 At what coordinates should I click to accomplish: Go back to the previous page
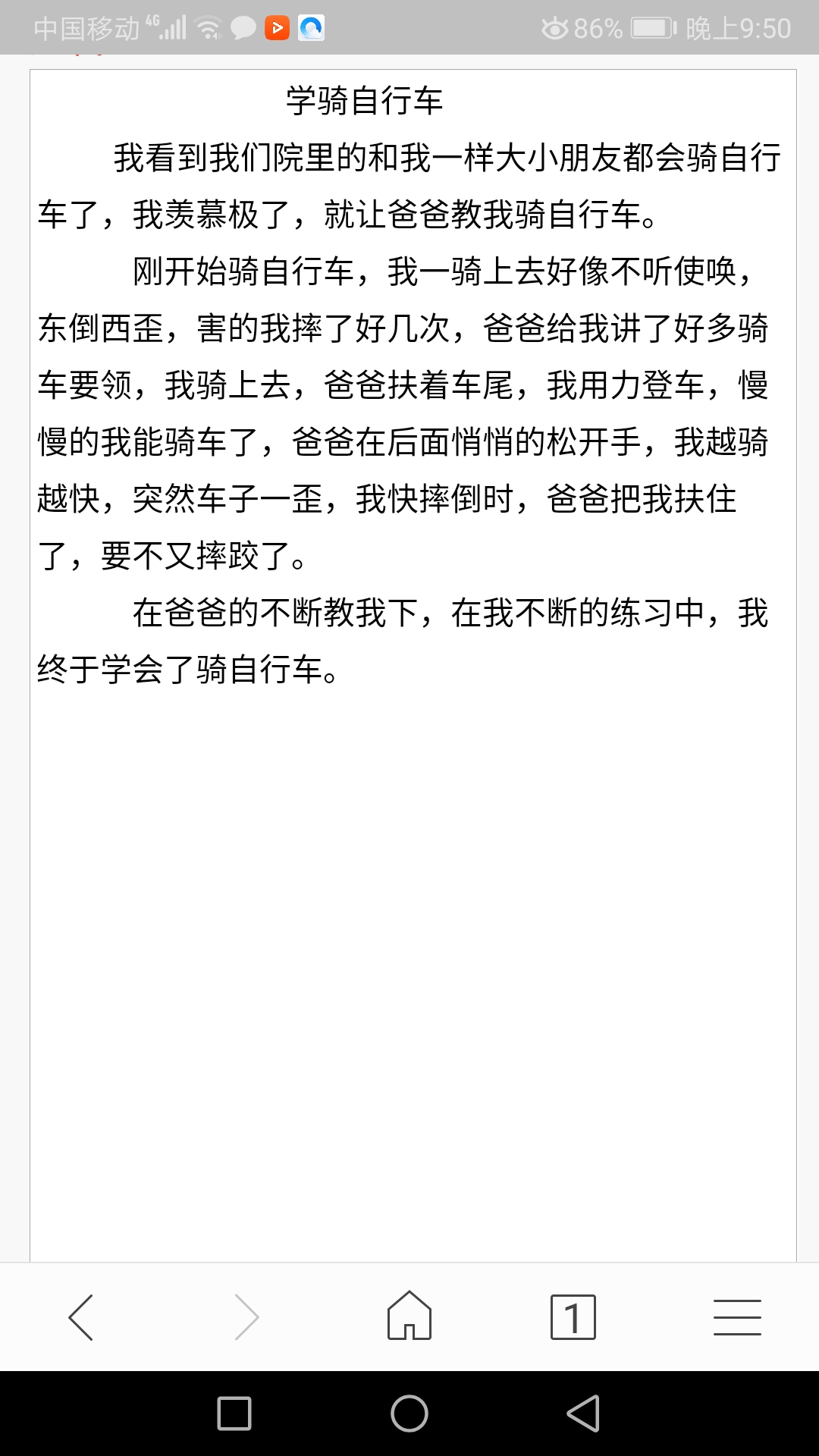(x=81, y=1317)
